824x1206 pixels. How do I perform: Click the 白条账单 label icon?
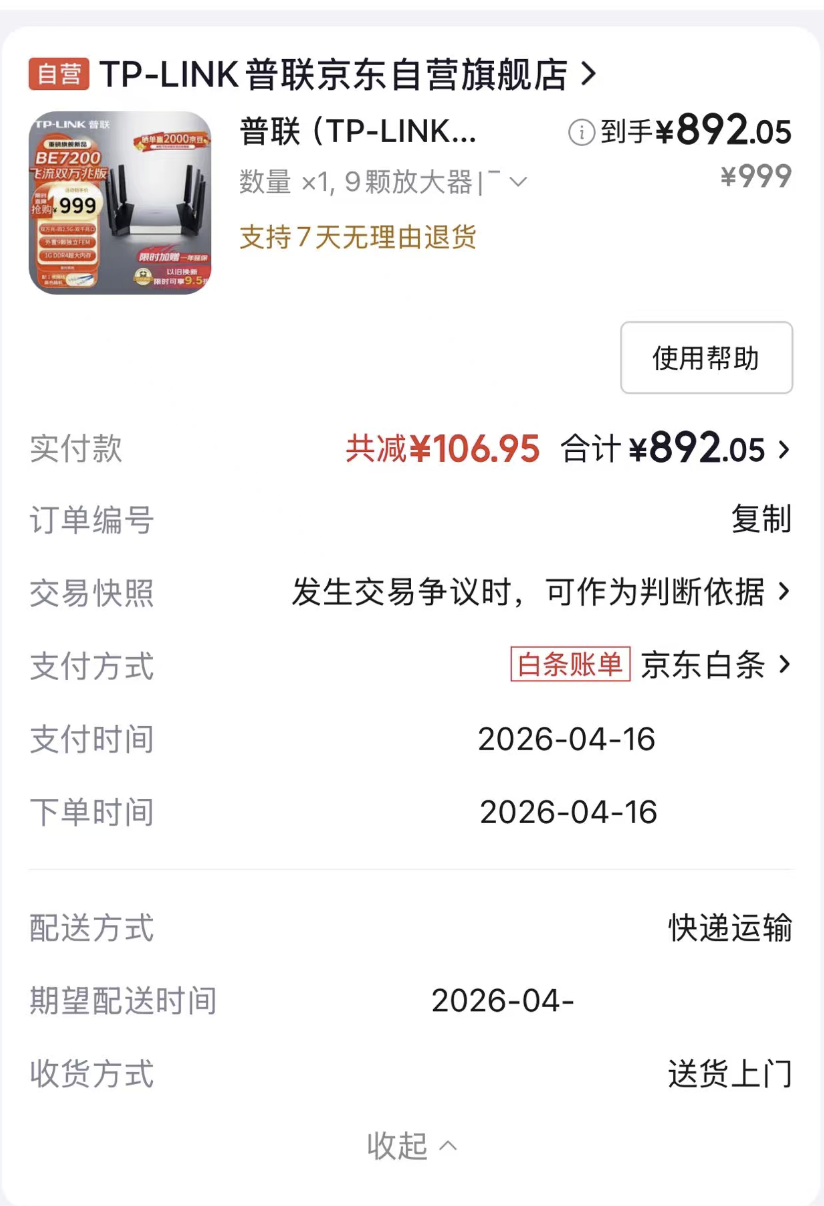point(570,665)
